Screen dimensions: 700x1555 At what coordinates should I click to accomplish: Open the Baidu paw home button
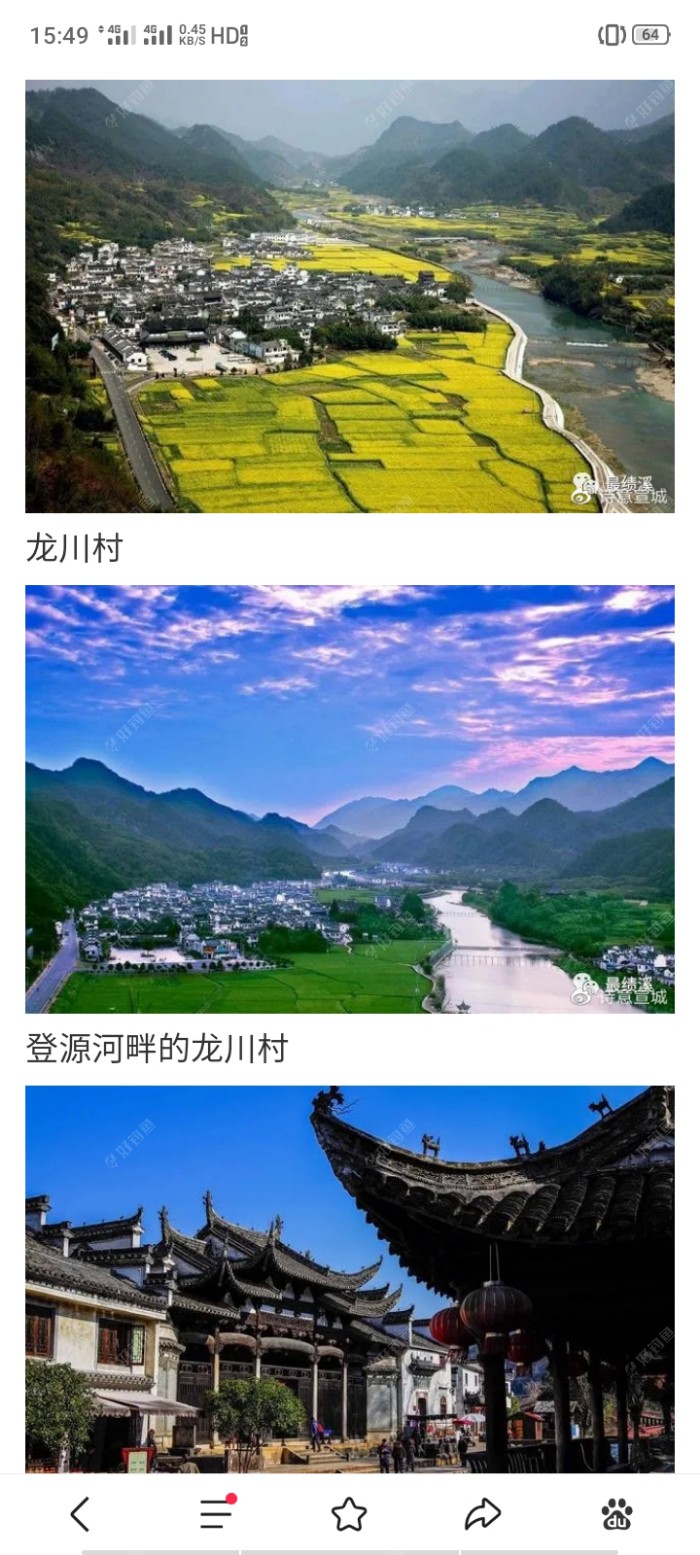[617, 1515]
